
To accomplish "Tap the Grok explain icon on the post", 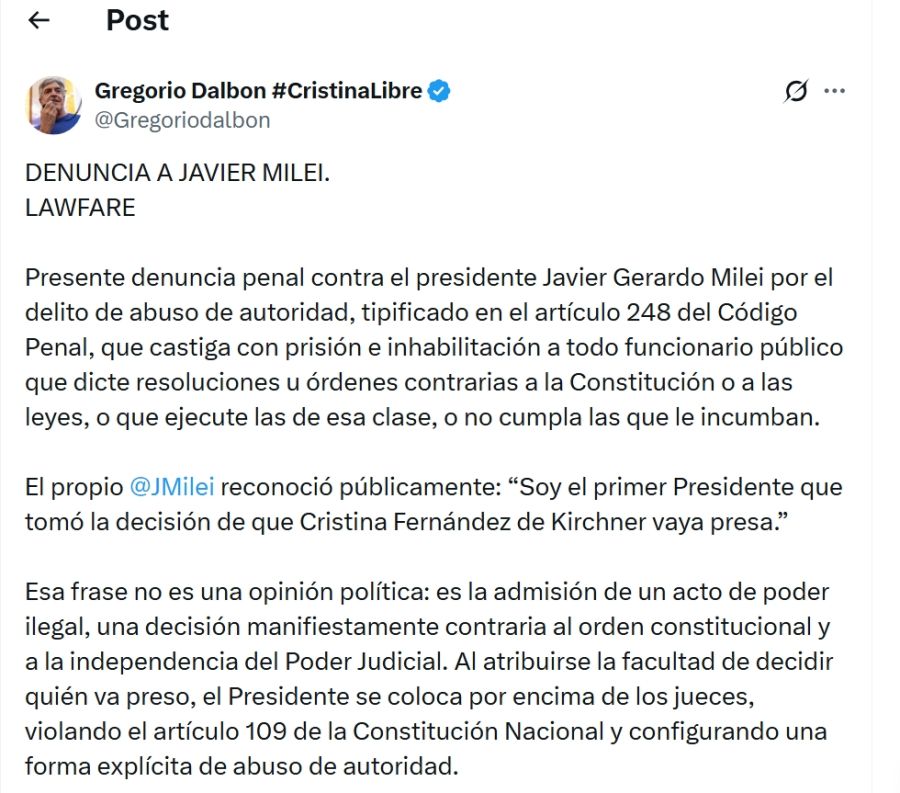I will (x=796, y=92).
